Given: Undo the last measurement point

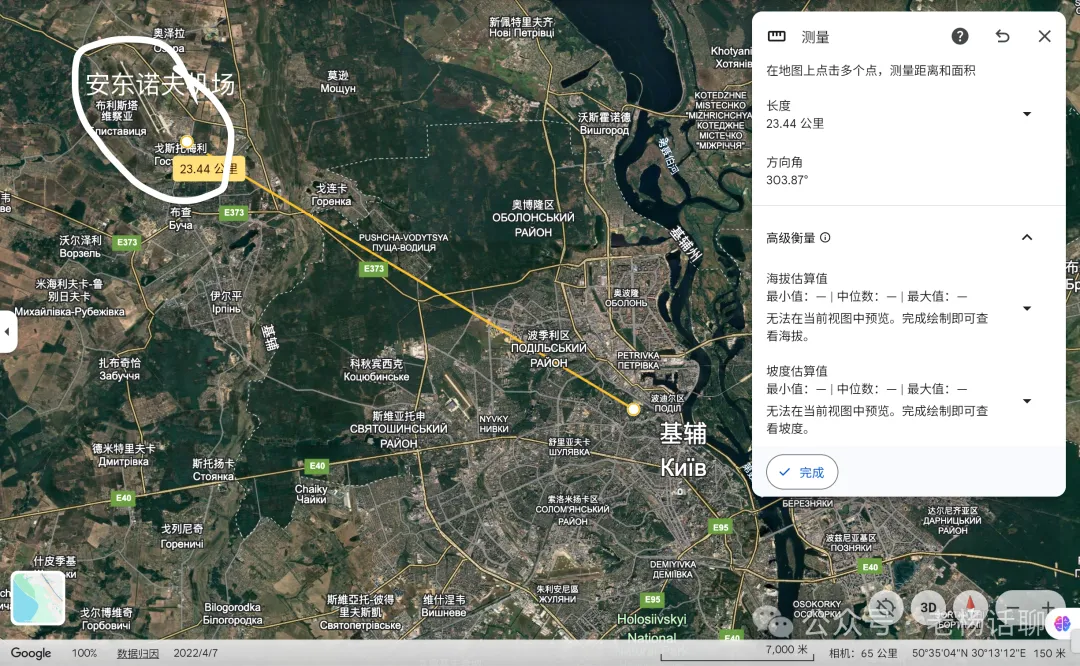Looking at the screenshot, I should pyautogui.click(x=1002, y=37).
